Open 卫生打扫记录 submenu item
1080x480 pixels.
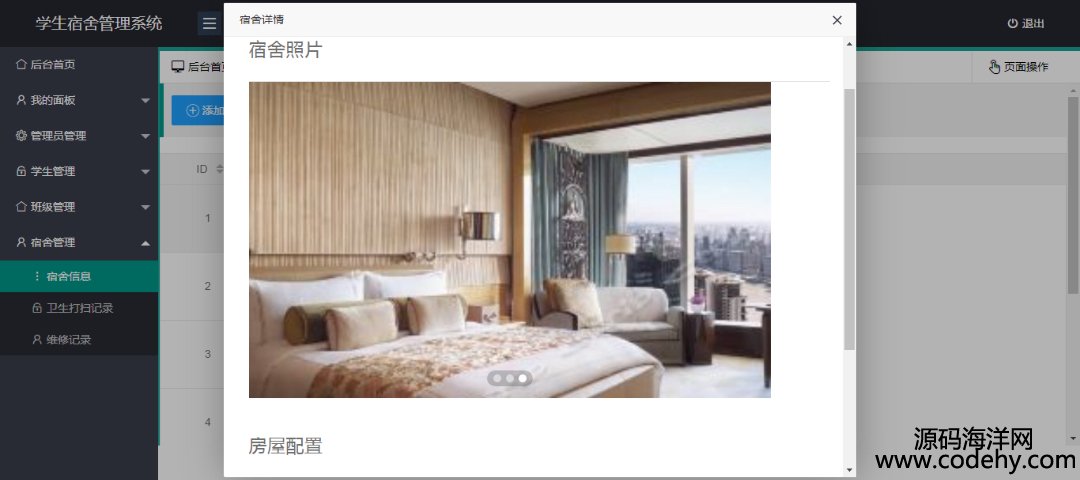click(79, 308)
